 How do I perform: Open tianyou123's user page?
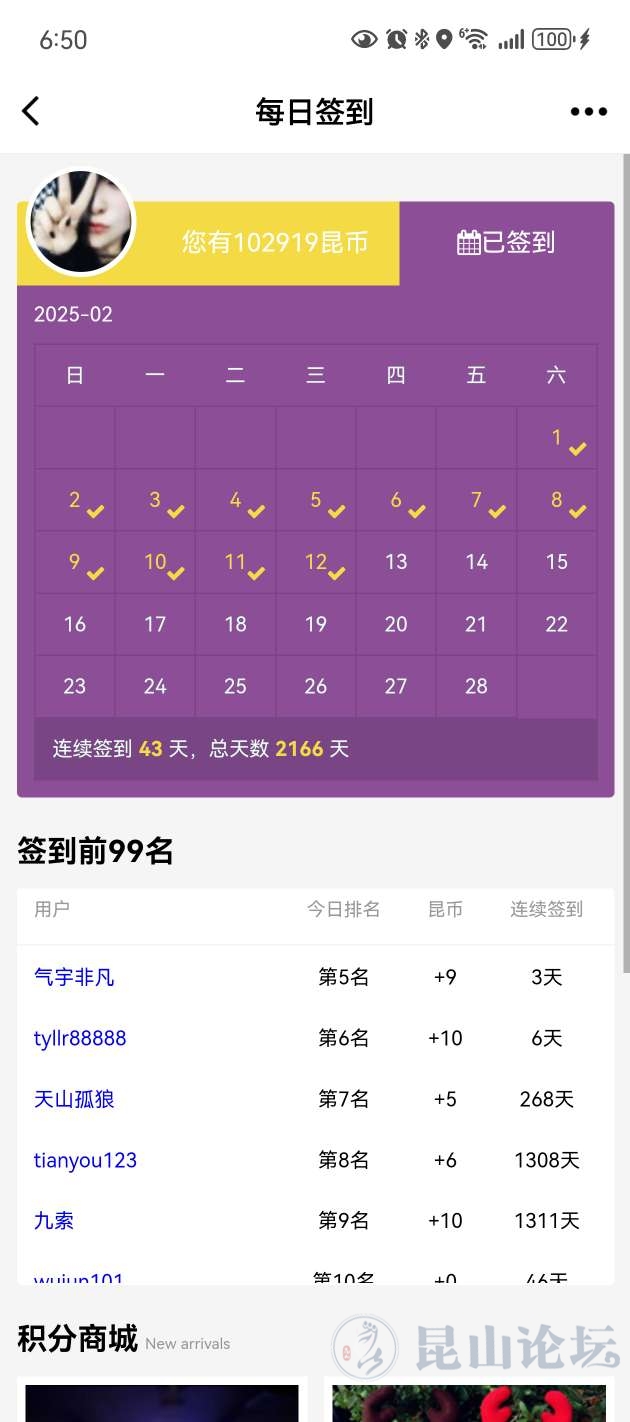[85, 1160]
